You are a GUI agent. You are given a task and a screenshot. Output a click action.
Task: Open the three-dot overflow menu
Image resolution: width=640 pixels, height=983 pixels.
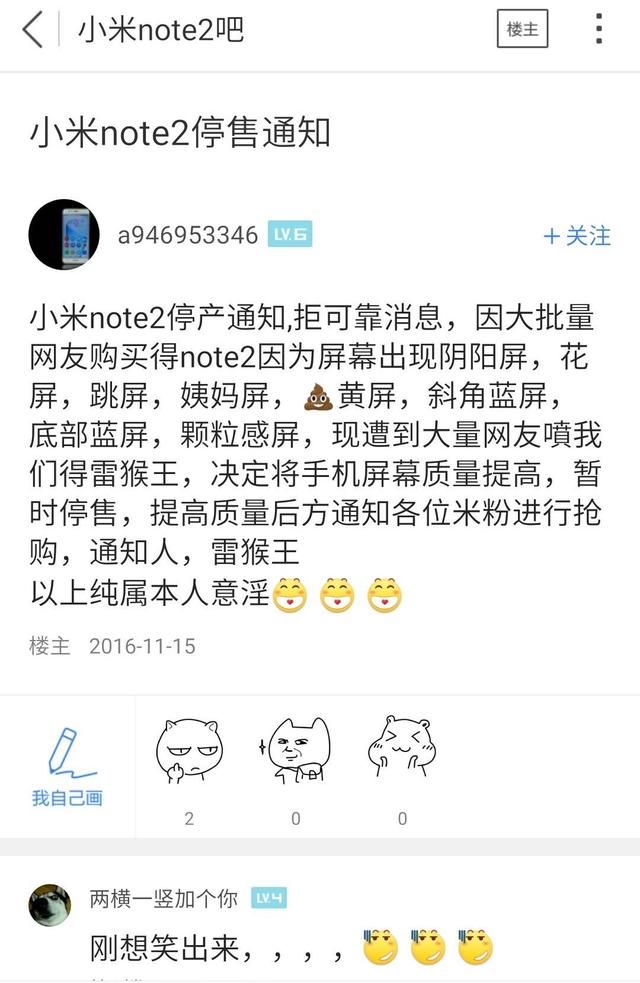point(599,30)
